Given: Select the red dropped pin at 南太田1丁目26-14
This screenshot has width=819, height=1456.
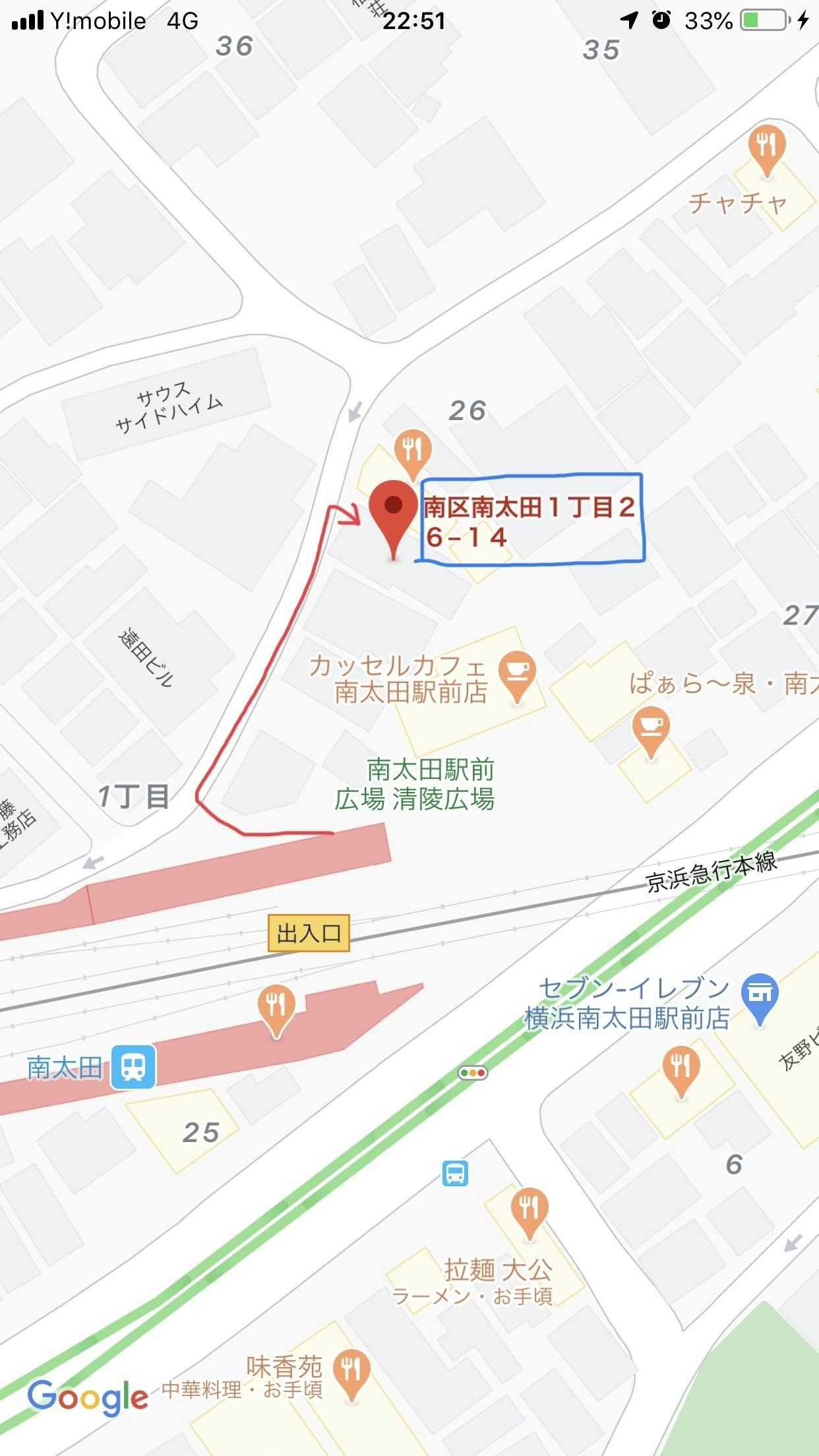Looking at the screenshot, I should coord(393,519).
